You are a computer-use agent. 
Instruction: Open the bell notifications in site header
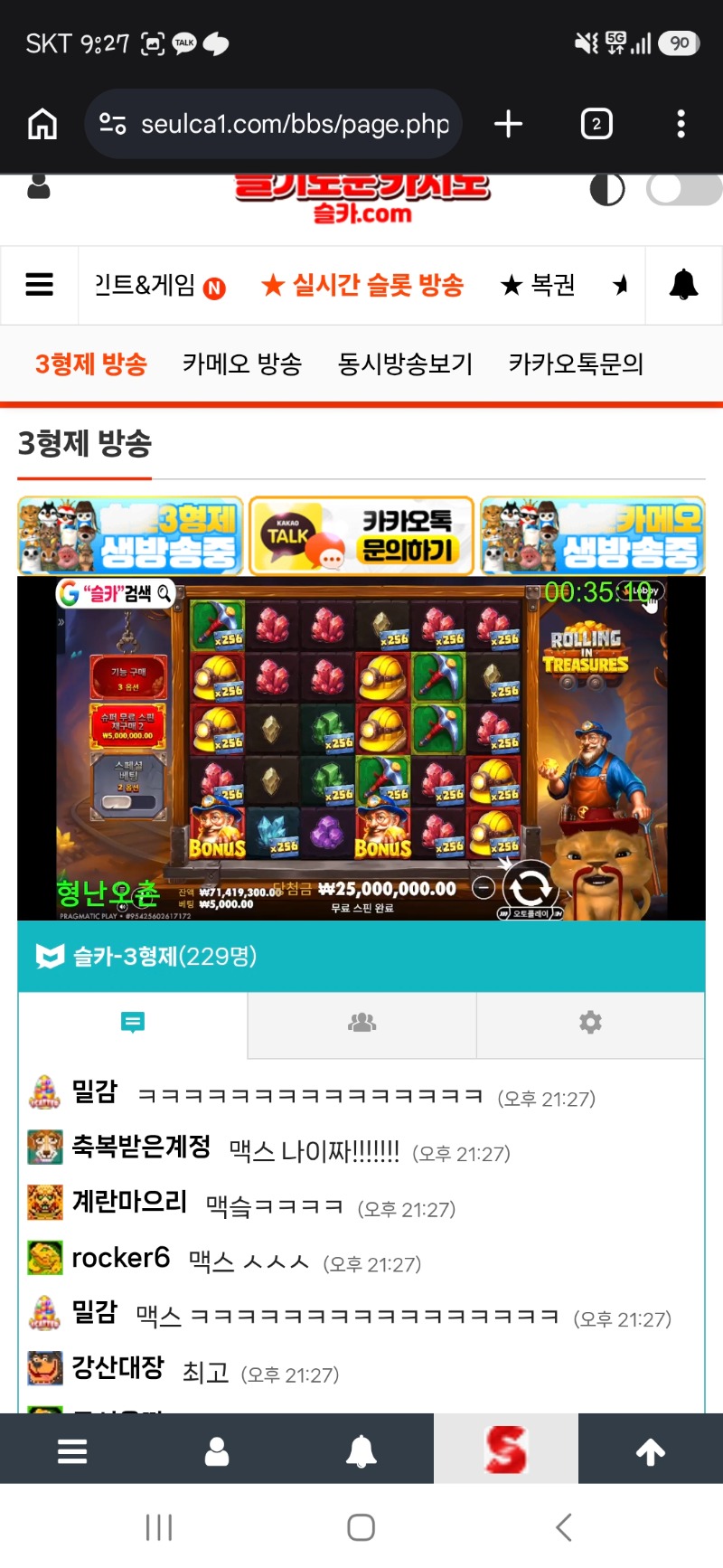pos(683,285)
